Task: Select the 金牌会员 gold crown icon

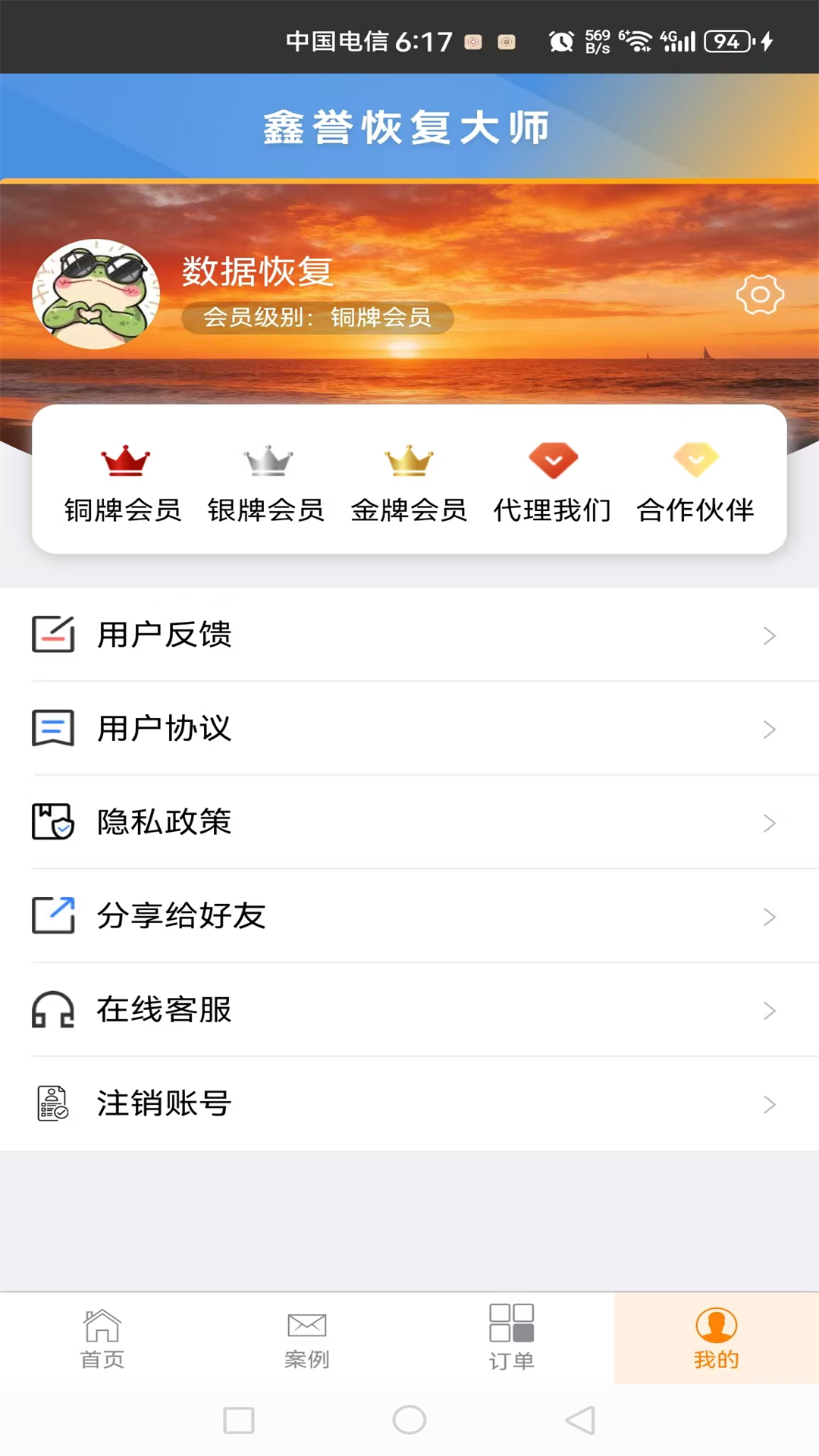Action: (x=409, y=460)
